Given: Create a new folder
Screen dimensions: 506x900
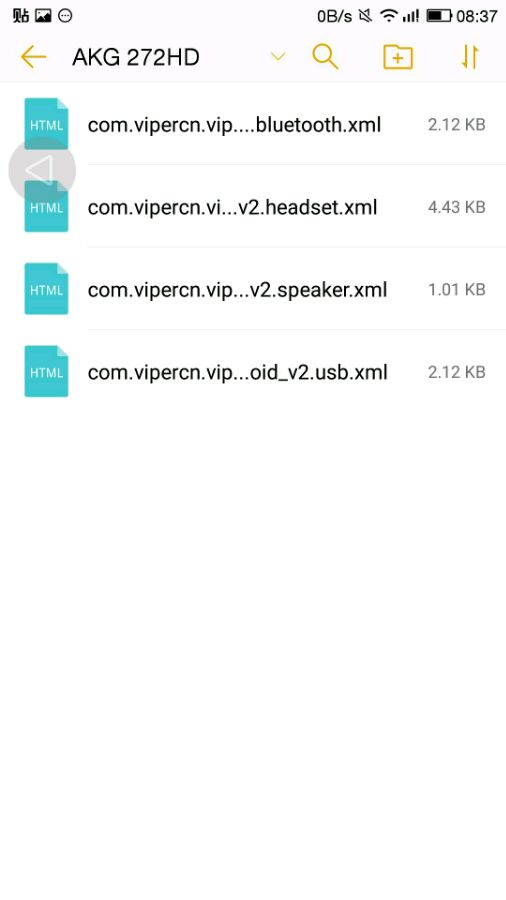Looking at the screenshot, I should point(398,57).
